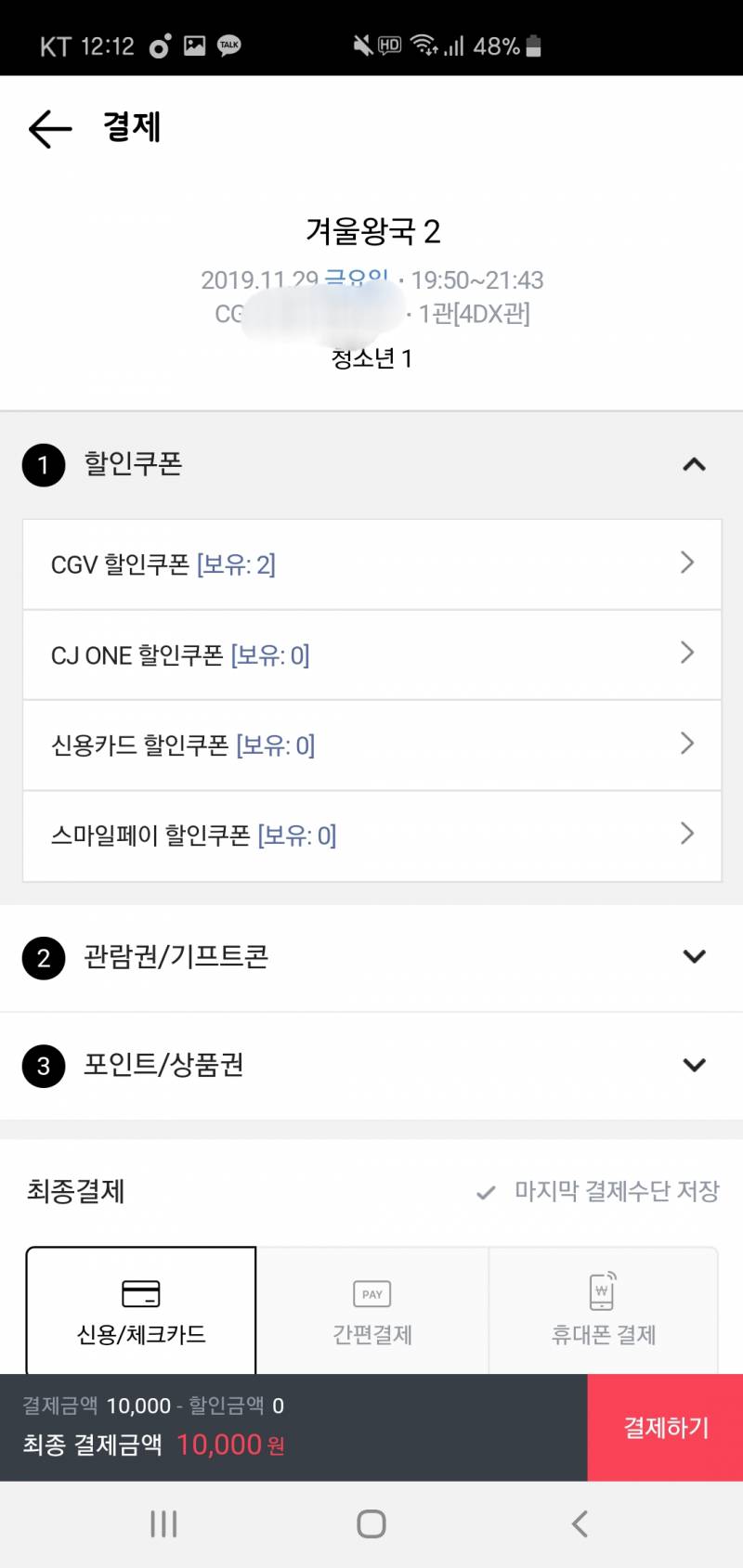Tap the Android home button
The height and width of the screenshot is (1568, 743).
[x=371, y=1523]
